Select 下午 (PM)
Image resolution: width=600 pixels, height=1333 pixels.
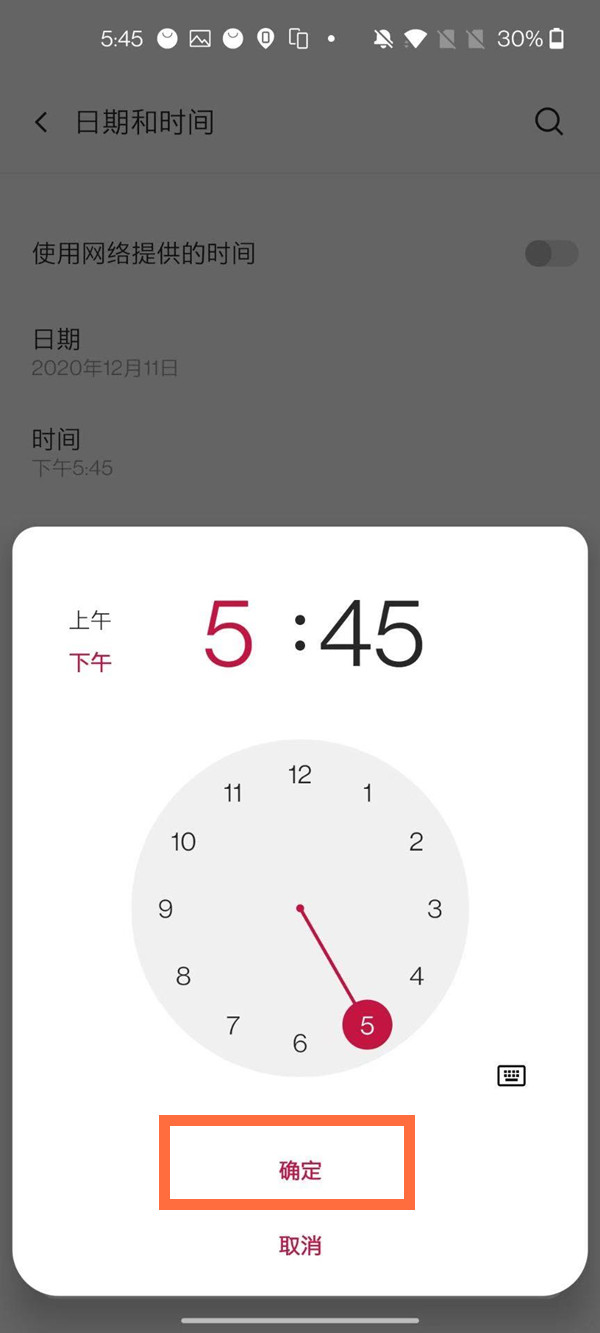(90, 662)
